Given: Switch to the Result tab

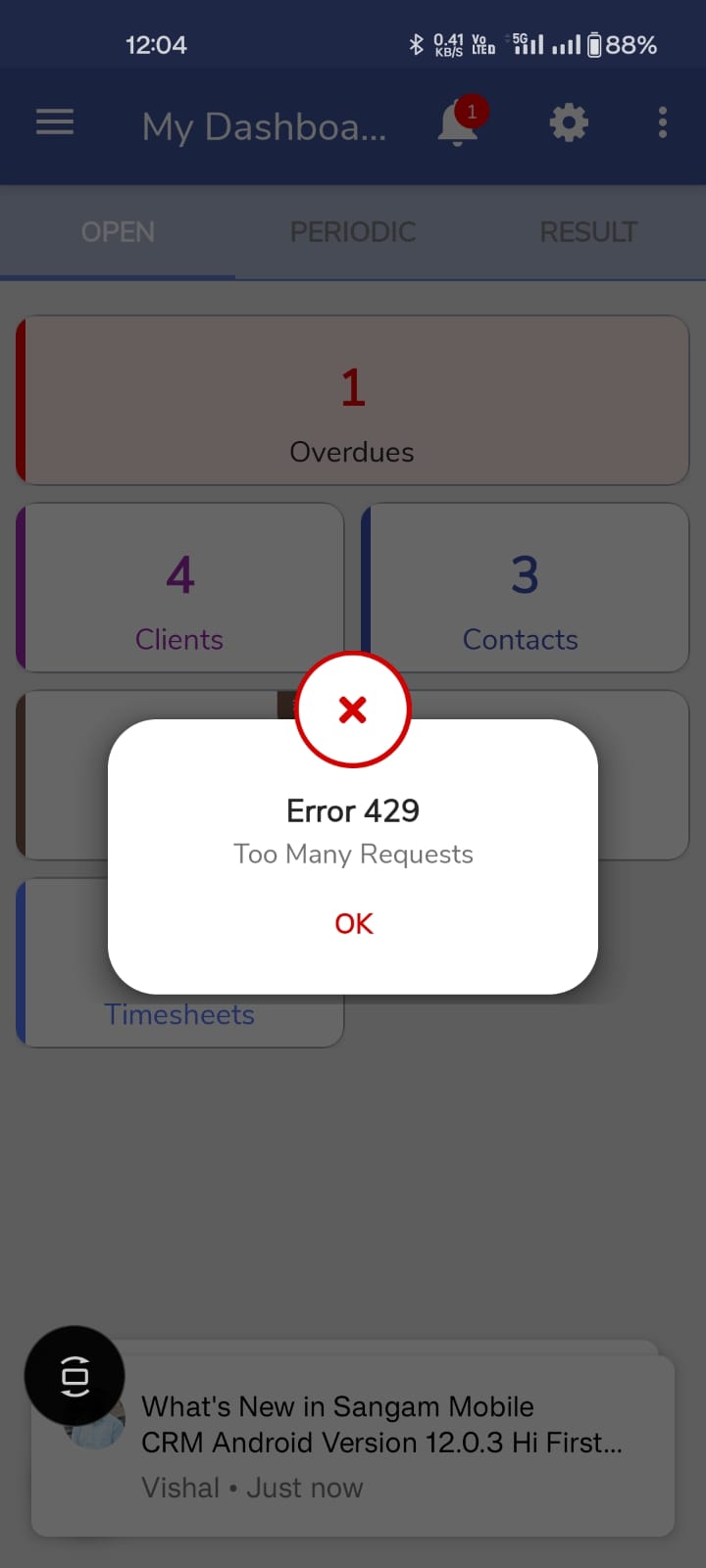Looking at the screenshot, I should (x=588, y=232).
